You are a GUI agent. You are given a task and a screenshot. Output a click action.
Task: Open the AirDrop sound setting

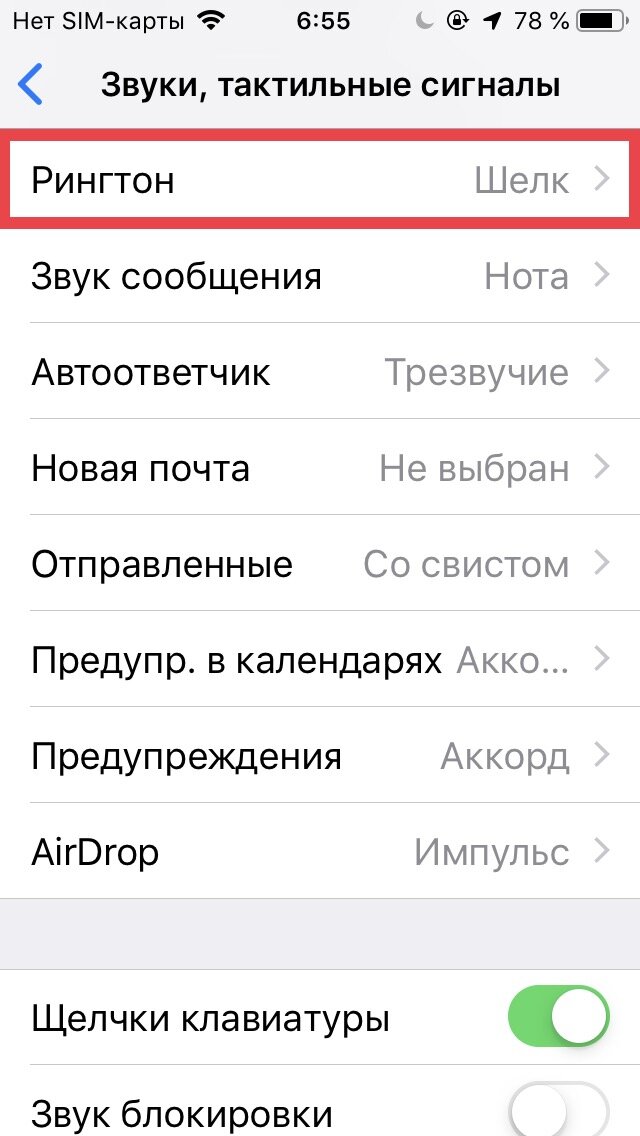coord(320,852)
